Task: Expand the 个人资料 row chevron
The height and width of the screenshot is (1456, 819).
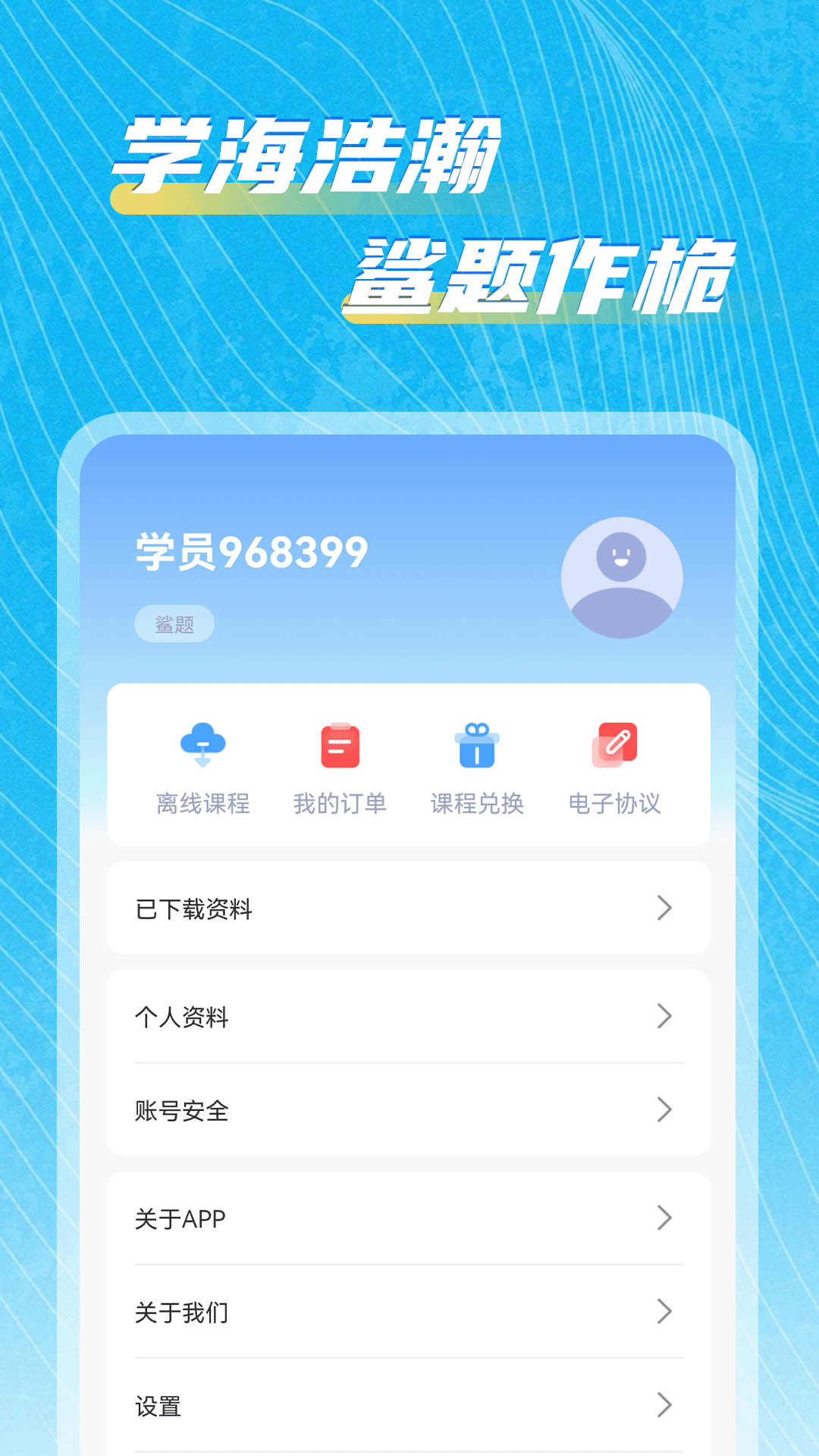Action: (665, 1016)
